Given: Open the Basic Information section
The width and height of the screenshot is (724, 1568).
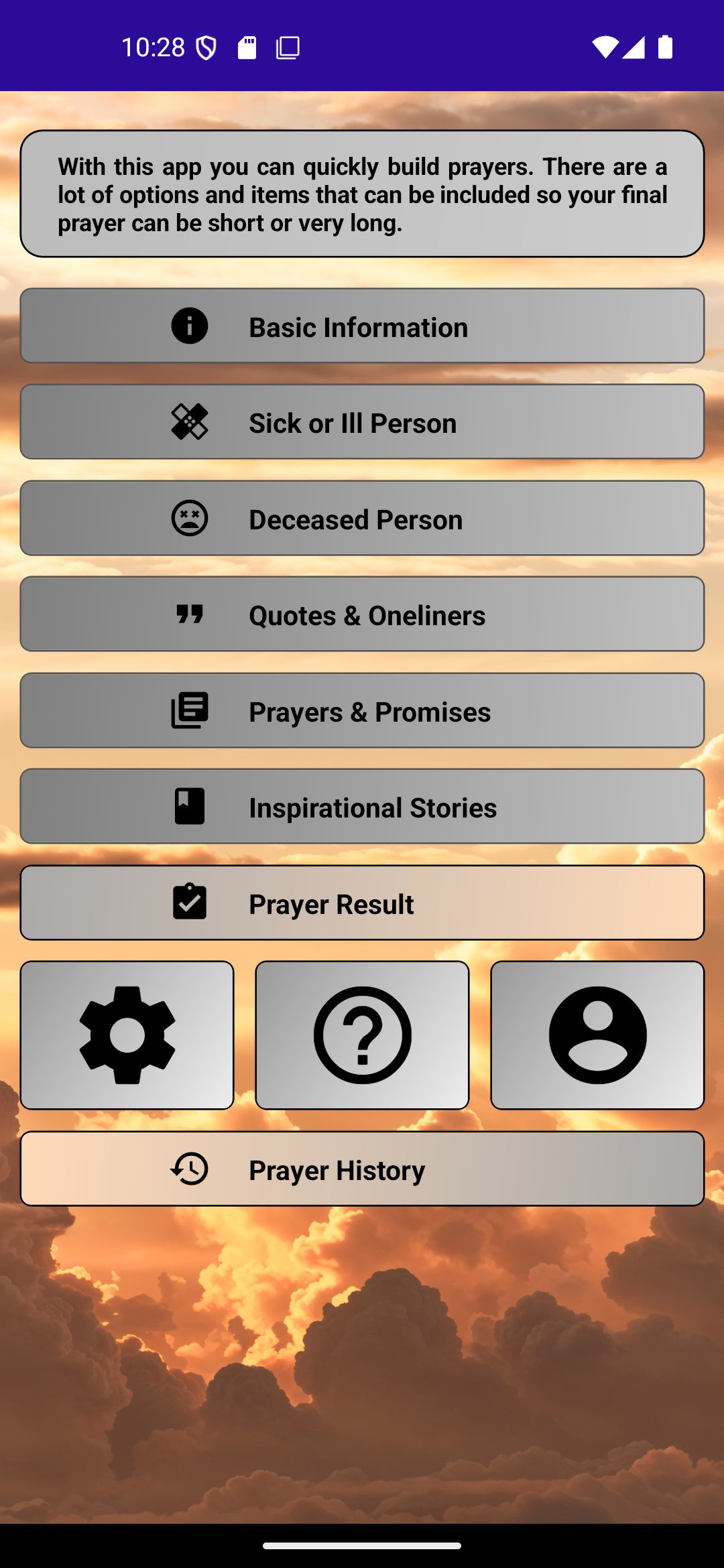Looking at the screenshot, I should tap(362, 326).
